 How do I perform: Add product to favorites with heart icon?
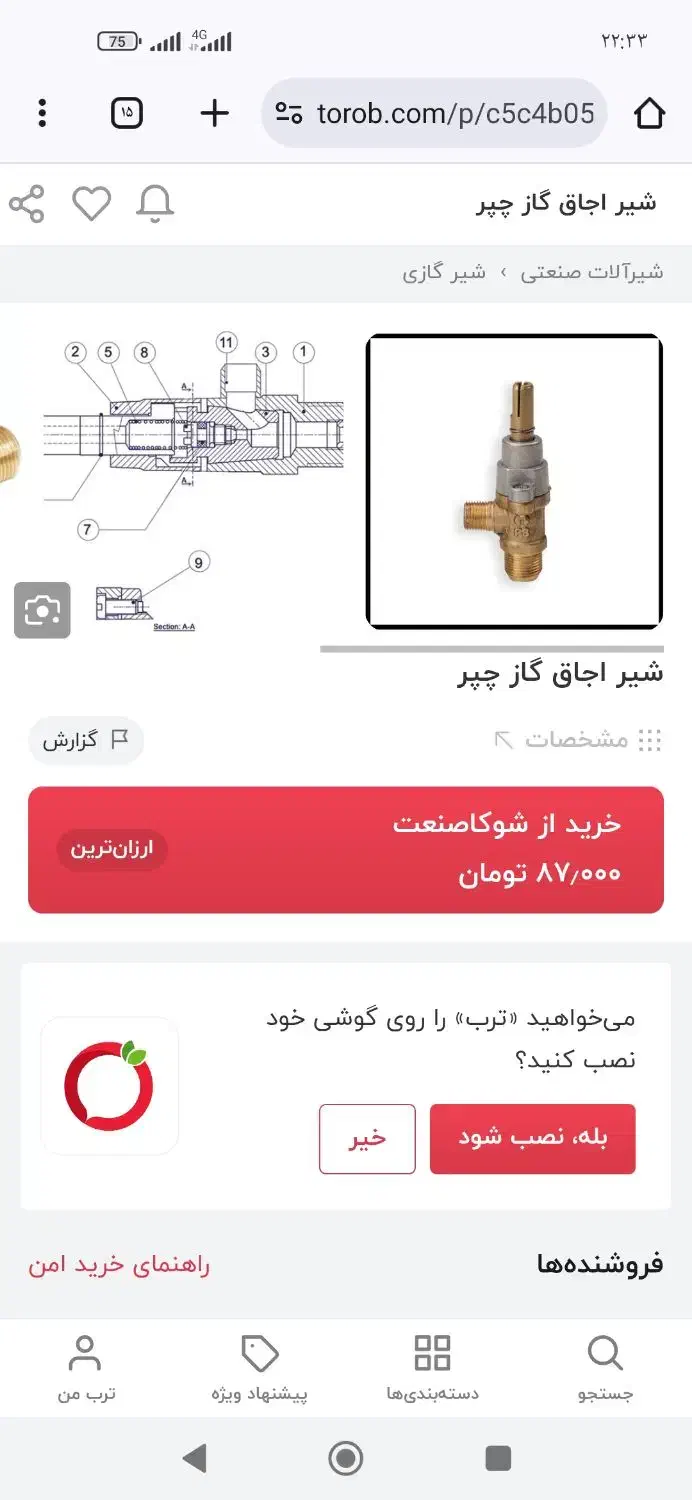pyautogui.click(x=92, y=204)
